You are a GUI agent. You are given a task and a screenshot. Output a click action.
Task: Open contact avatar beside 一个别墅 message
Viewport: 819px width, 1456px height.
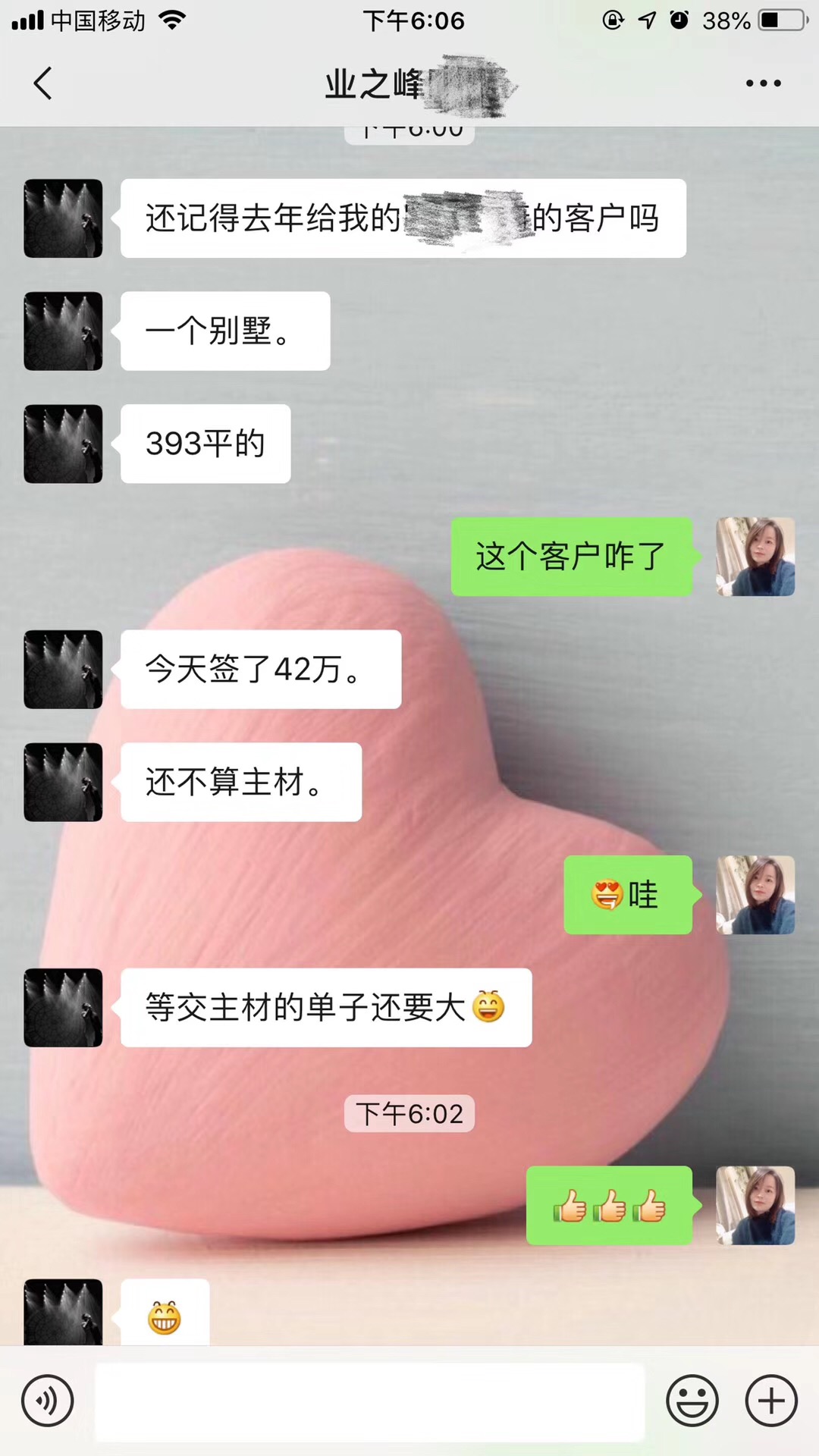63,331
